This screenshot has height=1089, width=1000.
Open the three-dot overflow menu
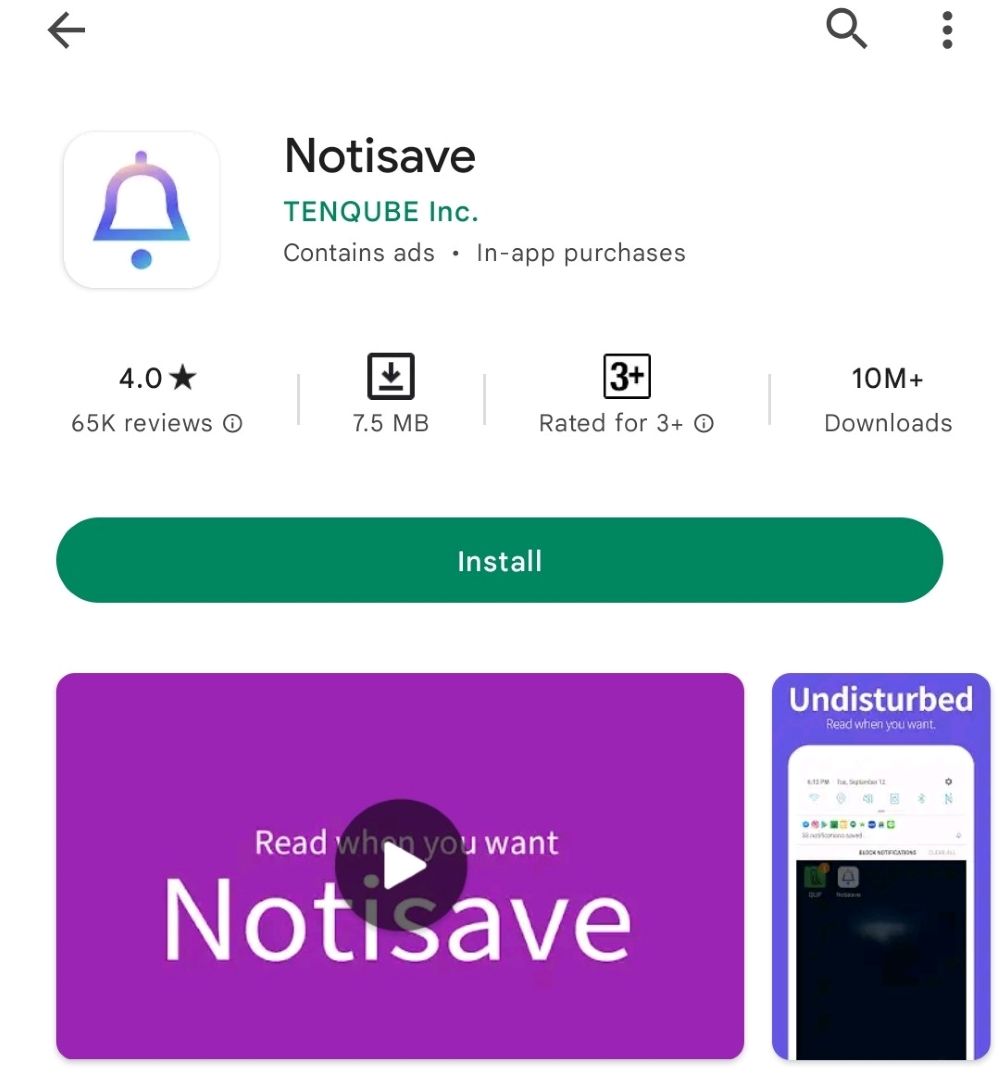(x=946, y=30)
